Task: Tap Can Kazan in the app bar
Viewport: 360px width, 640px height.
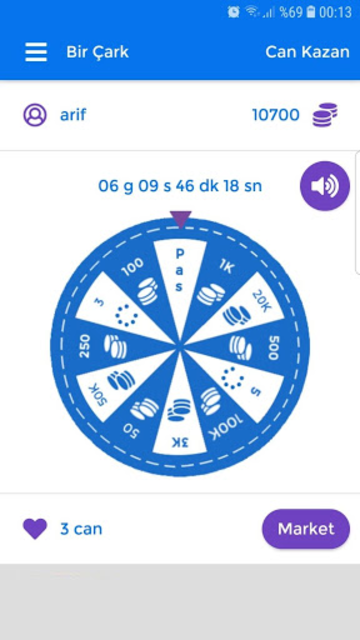Action: point(307,52)
